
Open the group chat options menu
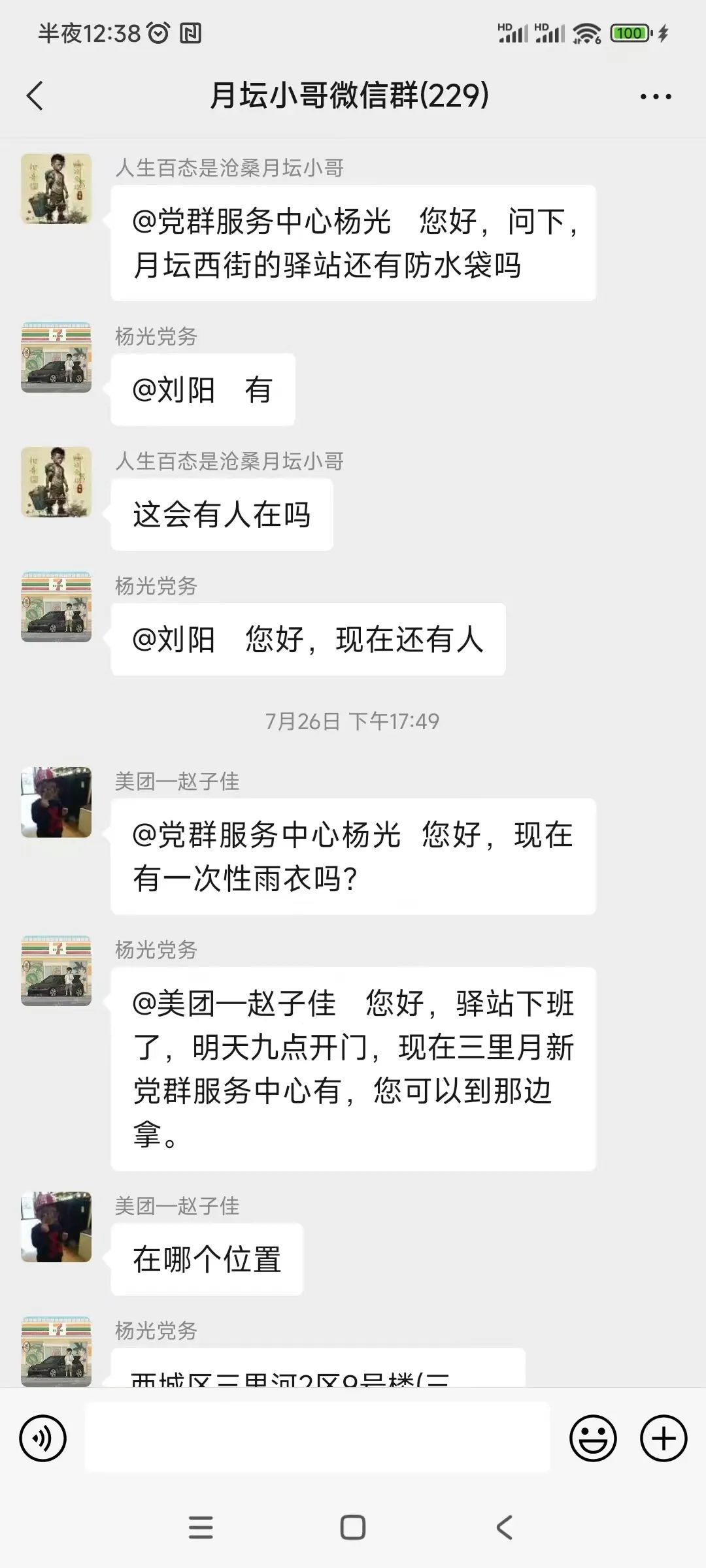tap(655, 97)
